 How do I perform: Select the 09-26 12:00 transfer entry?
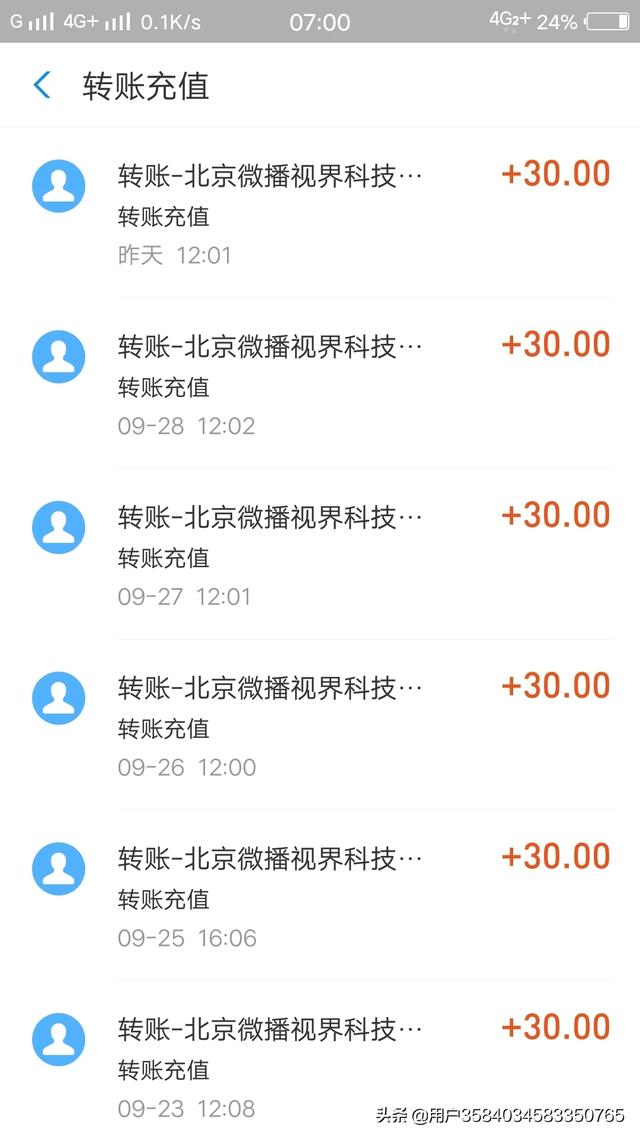pyautogui.click(x=320, y=724)
